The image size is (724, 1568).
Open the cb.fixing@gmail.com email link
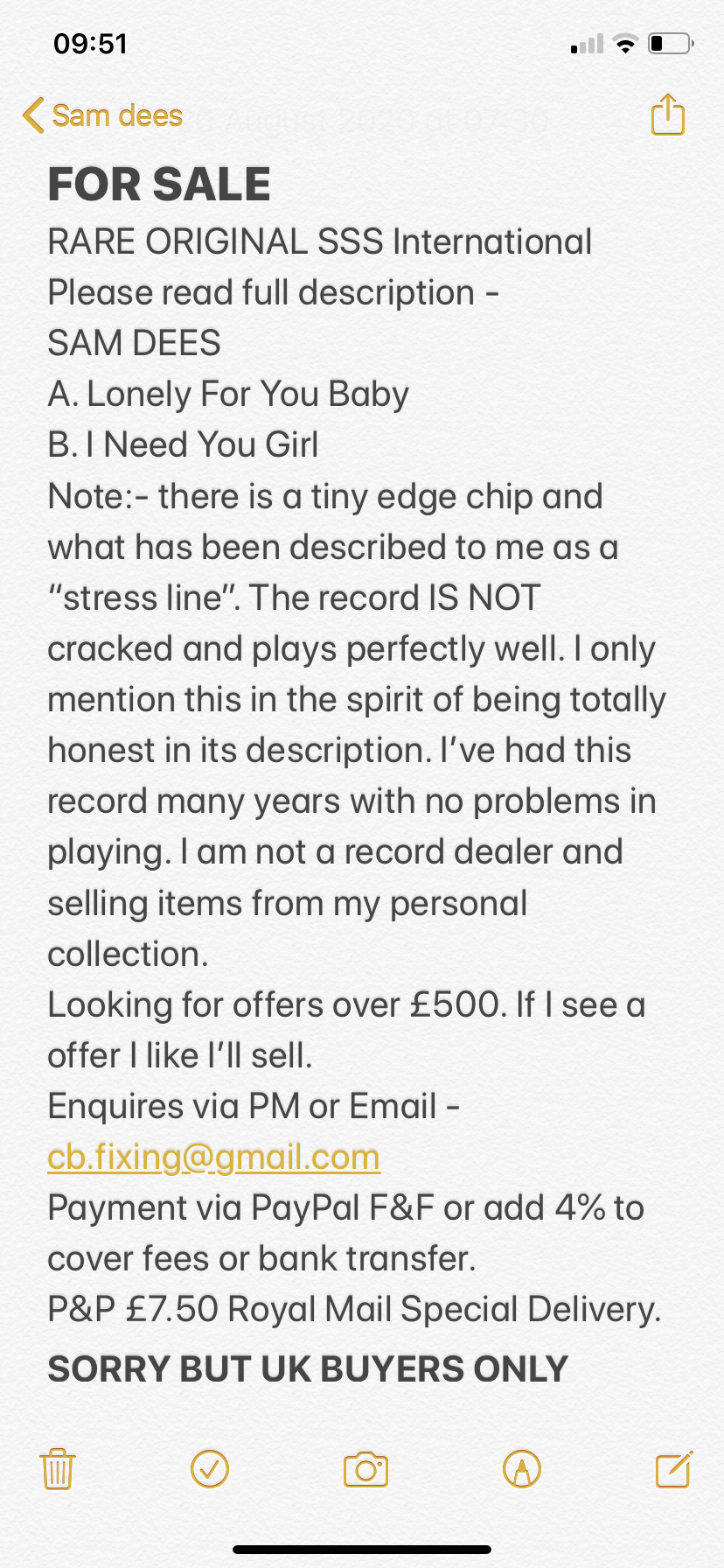(213, 1157)
